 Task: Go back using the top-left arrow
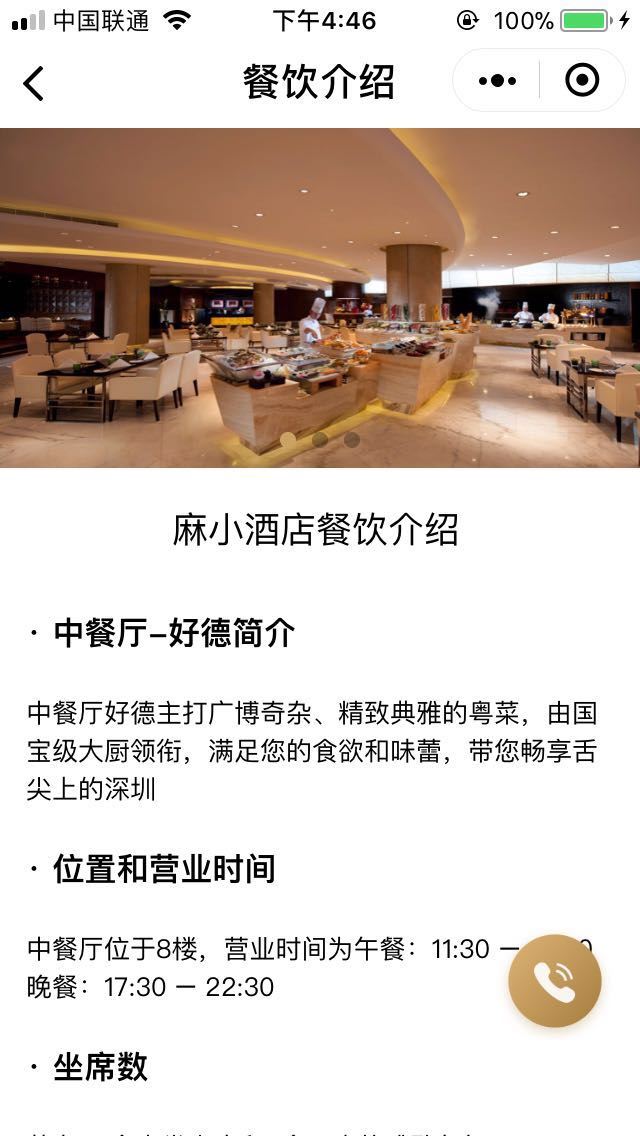(33, 83)
